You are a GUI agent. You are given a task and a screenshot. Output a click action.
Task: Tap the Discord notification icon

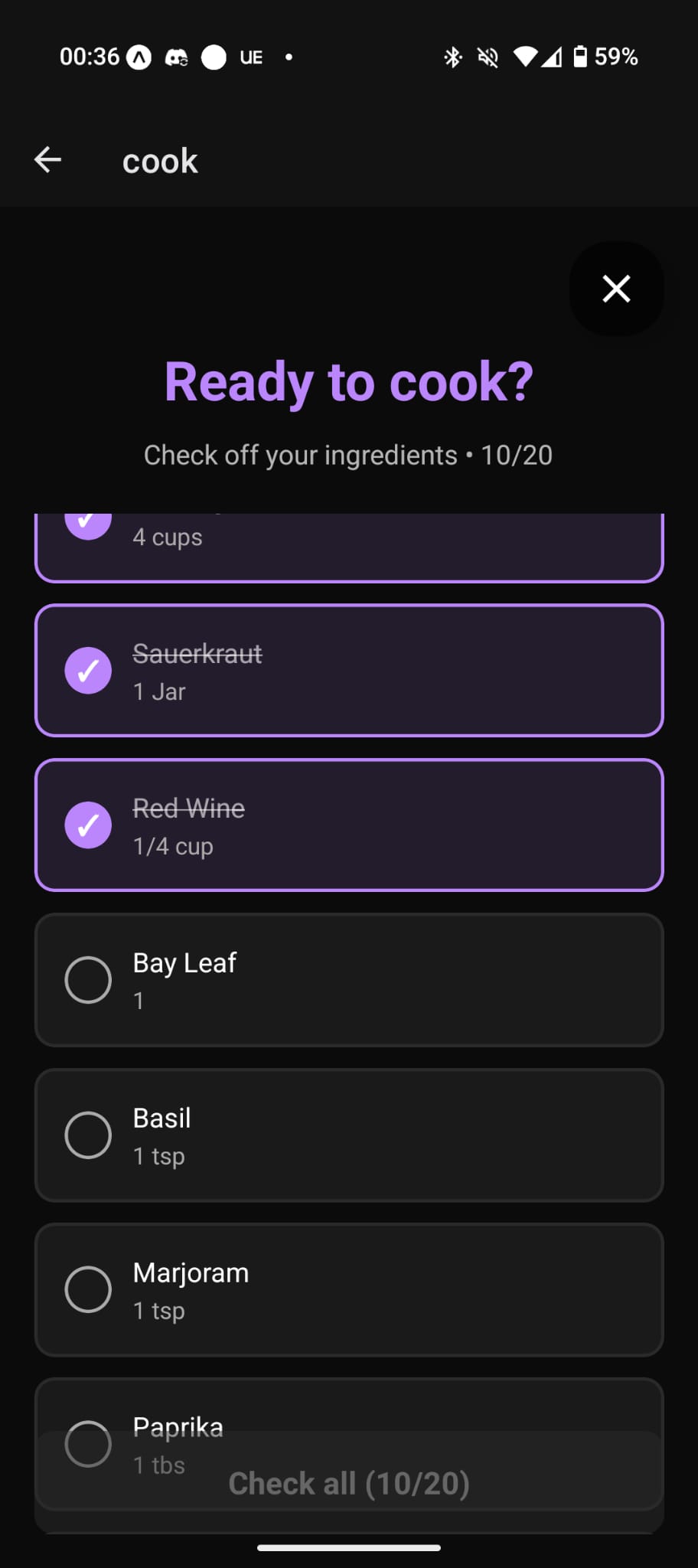pyautogui.click(x=178, y=57)
